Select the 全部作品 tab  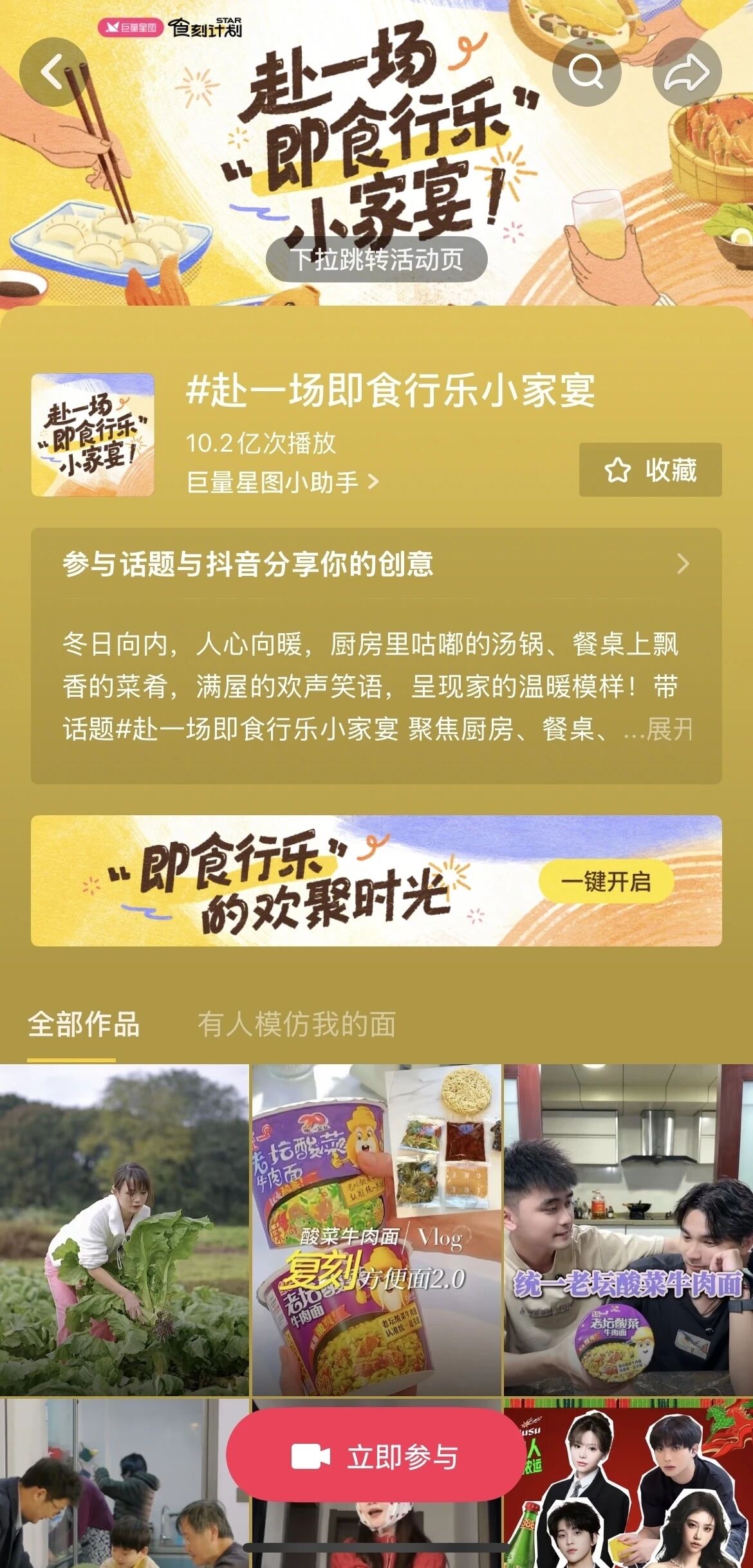(x=83, y=1024)
